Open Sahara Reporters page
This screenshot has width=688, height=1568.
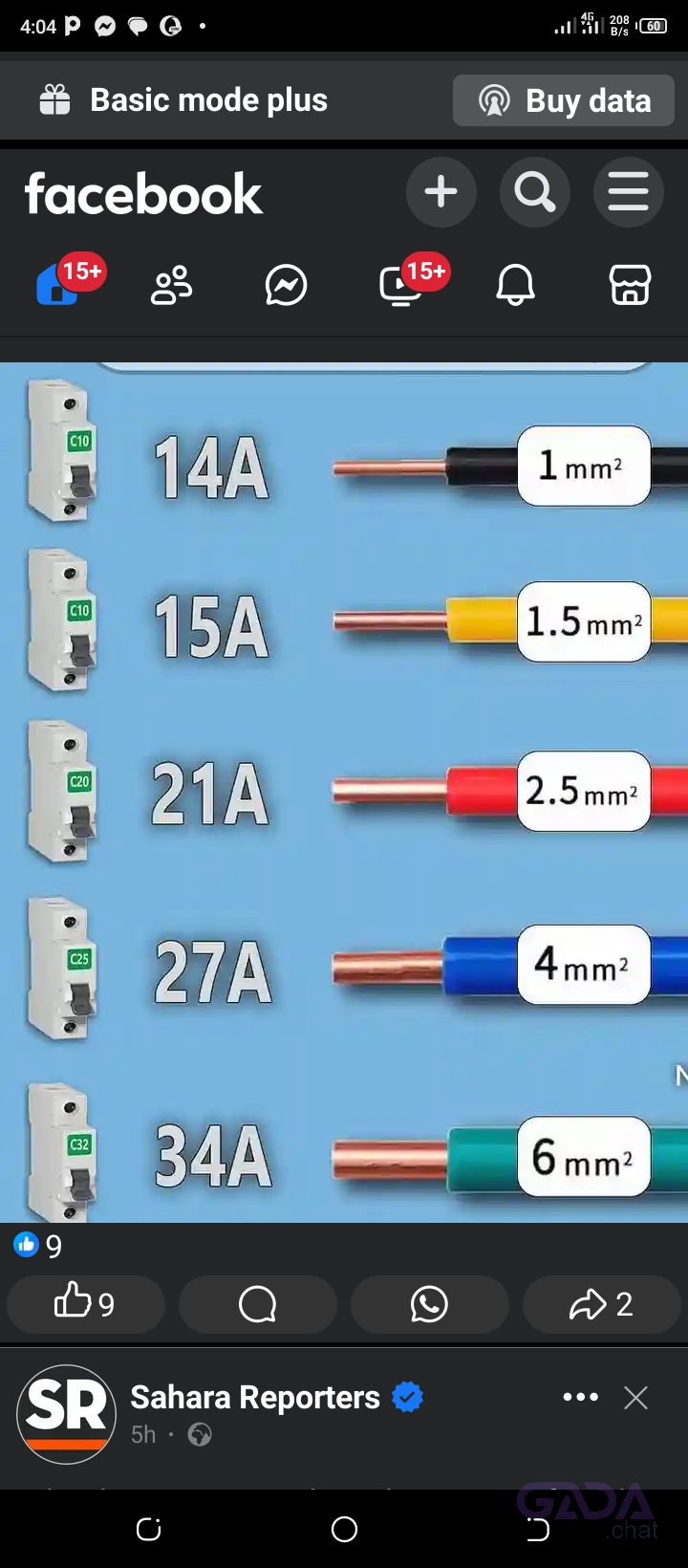click(x=254, y=1397)
